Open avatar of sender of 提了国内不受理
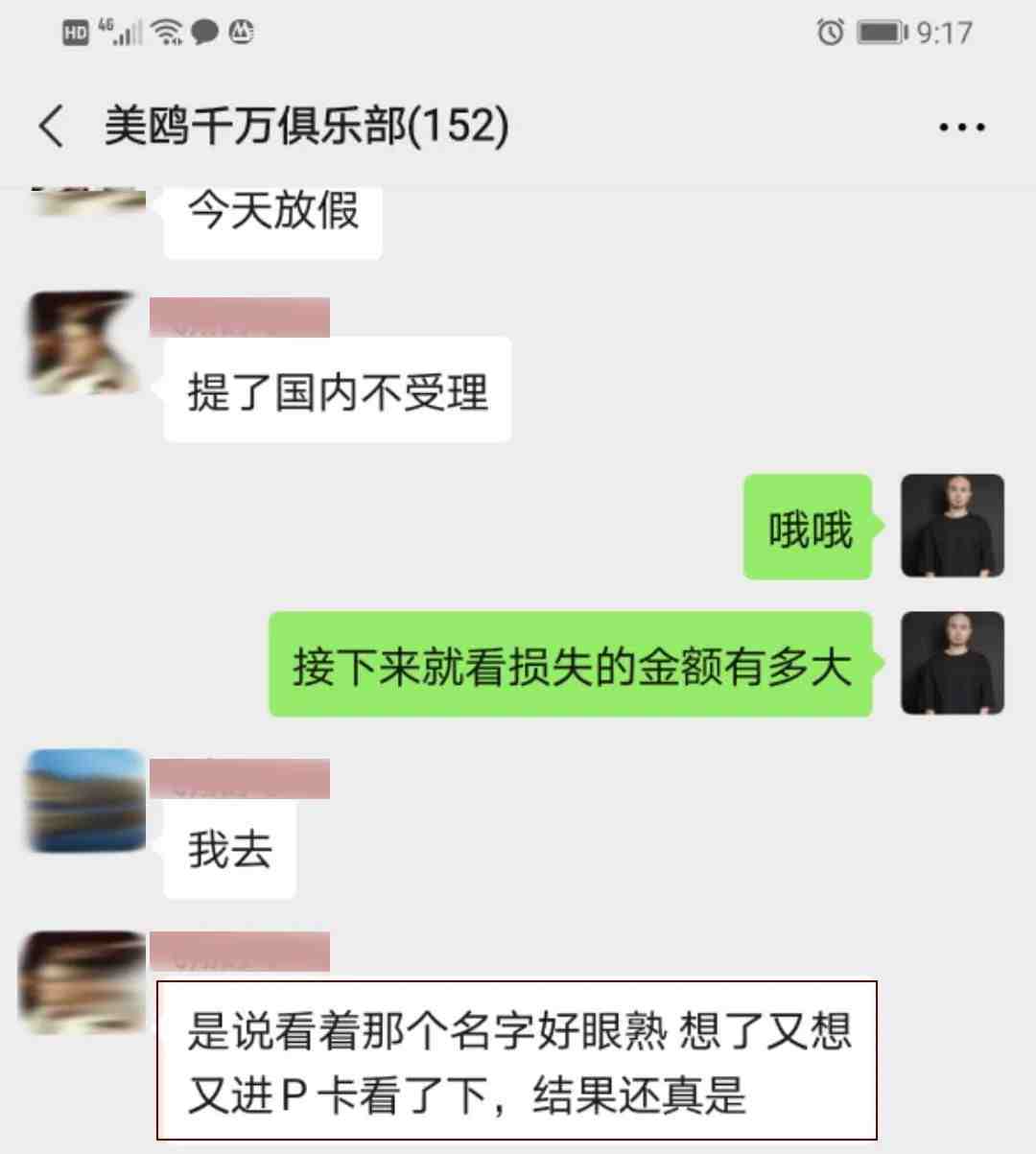Image resolution: width=1036 pixels, height=1154 pixels. [84, 342]
